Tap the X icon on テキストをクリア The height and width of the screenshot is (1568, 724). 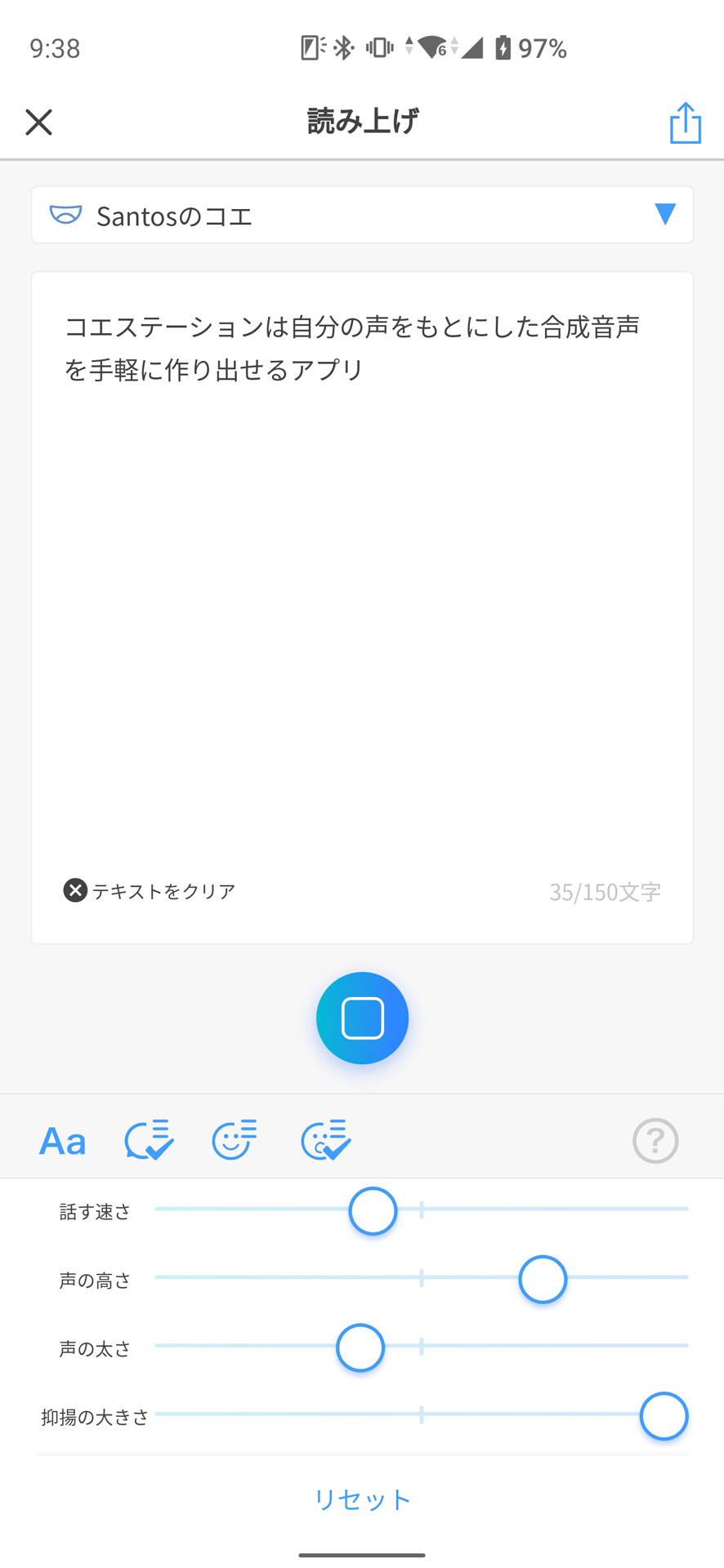(x=75, y=890)
